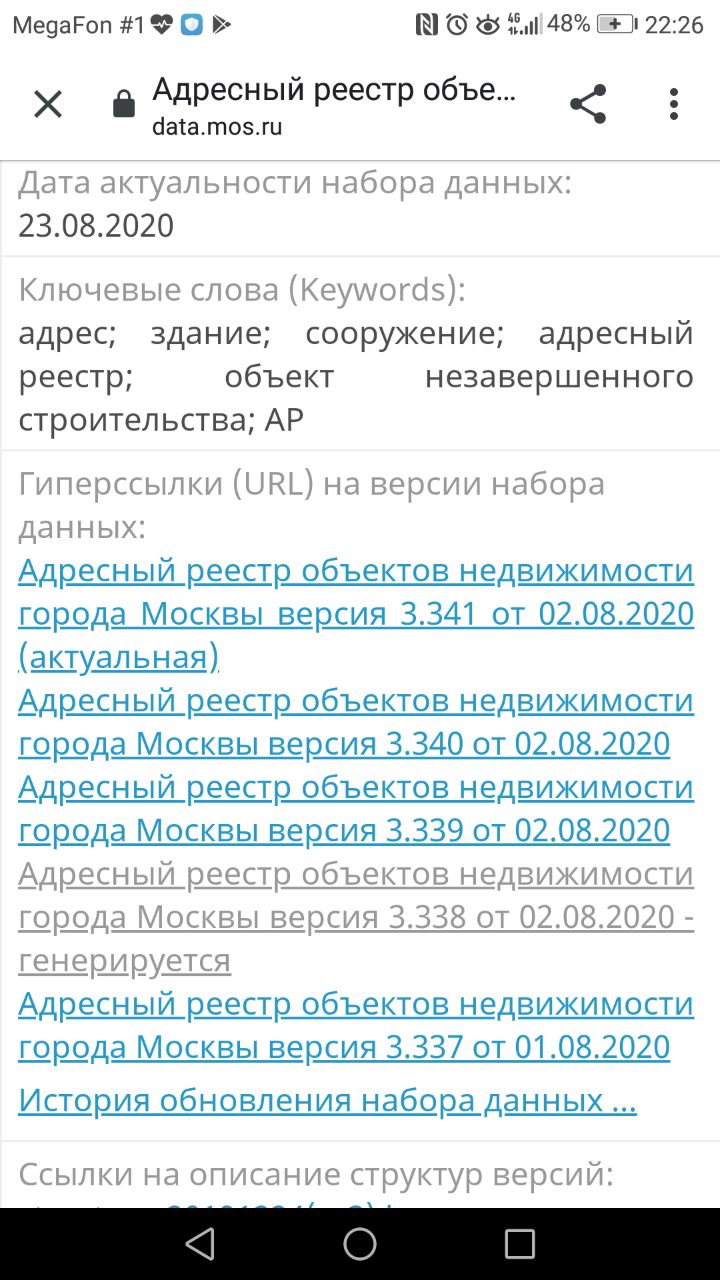
Task: Go to home screen via circle button
Action: tap(360, 1243)
